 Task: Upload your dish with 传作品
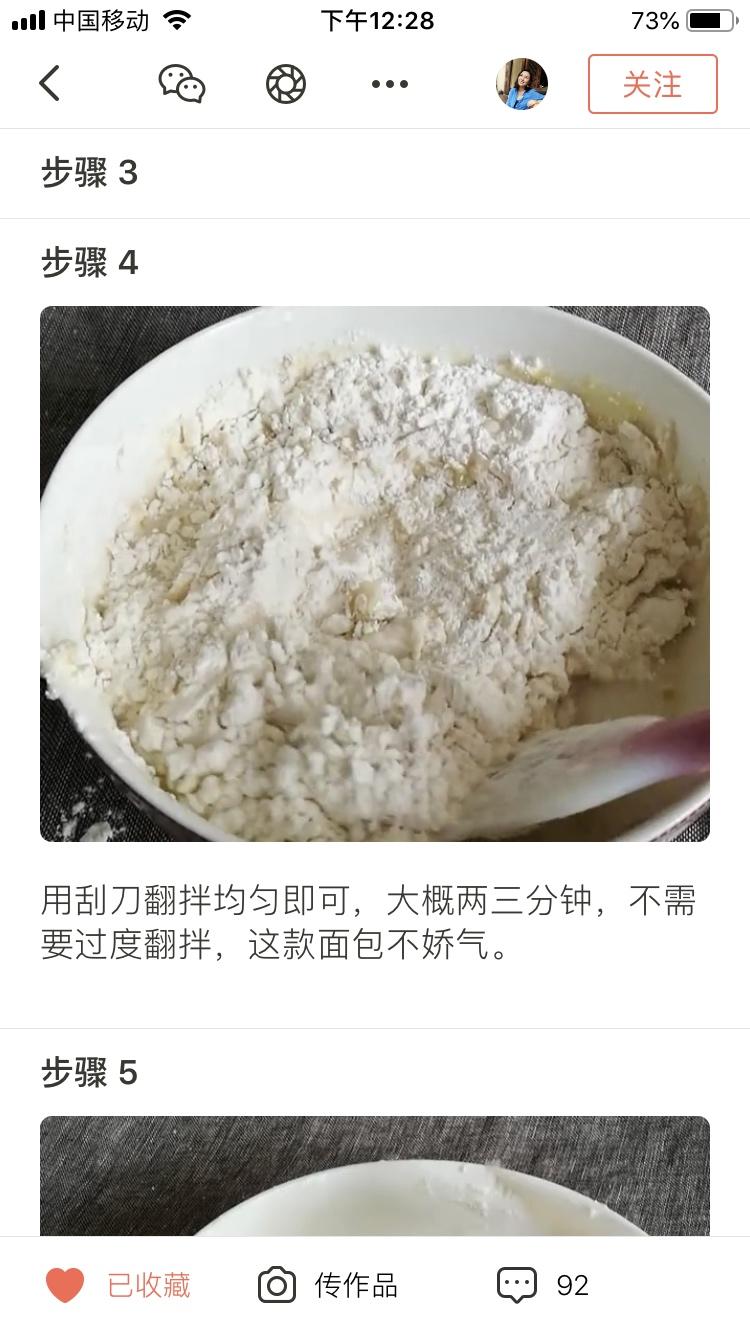(328, 1285)
